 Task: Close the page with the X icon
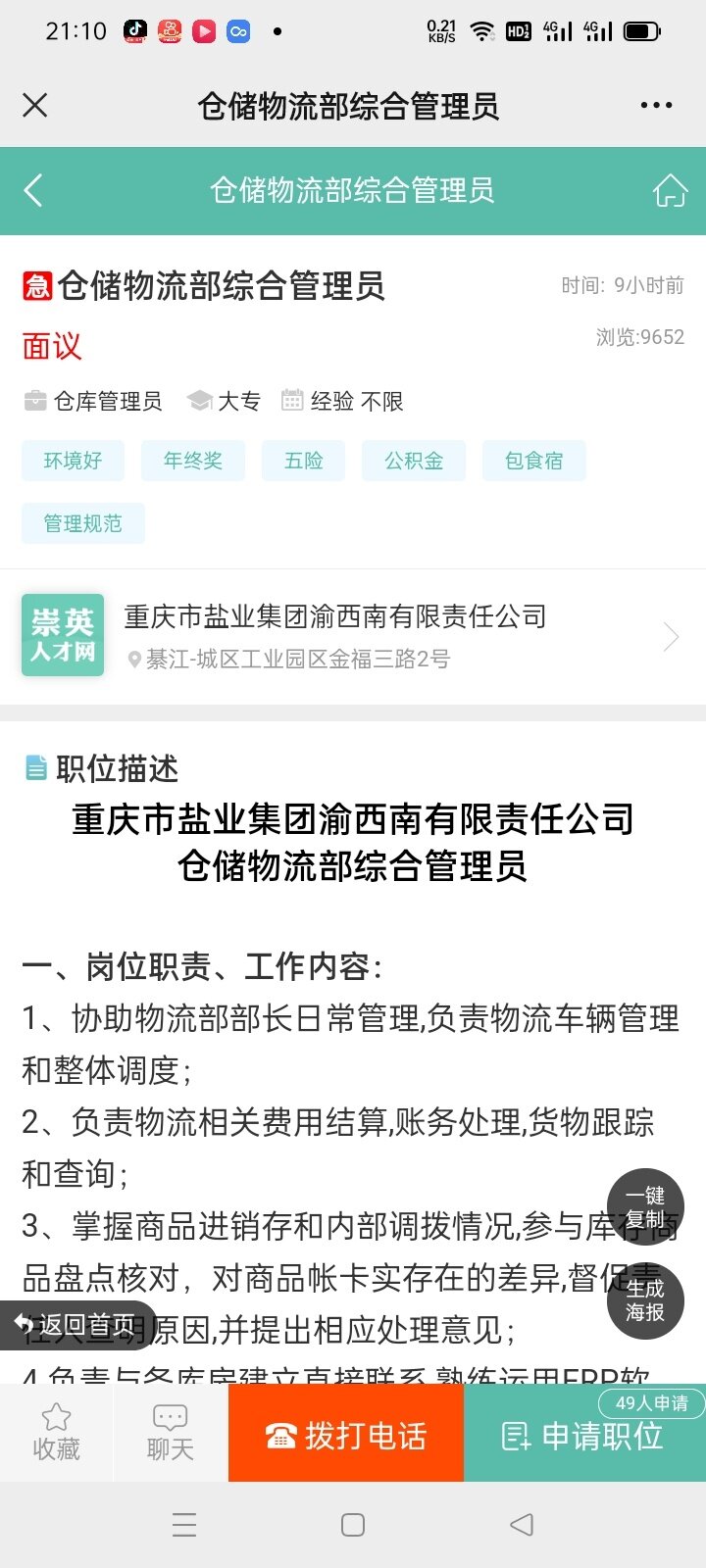[x=35, y=105]
